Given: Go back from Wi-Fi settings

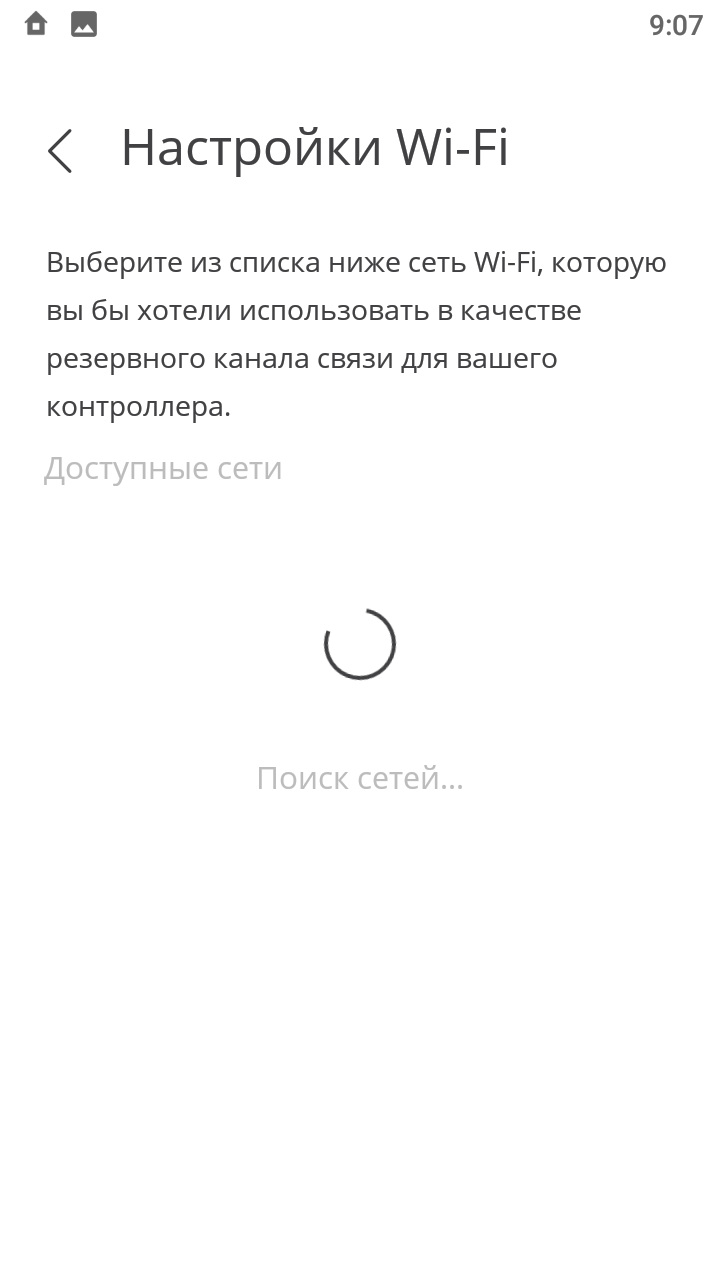Looking at the screenshot, I should tap(60, 151).
